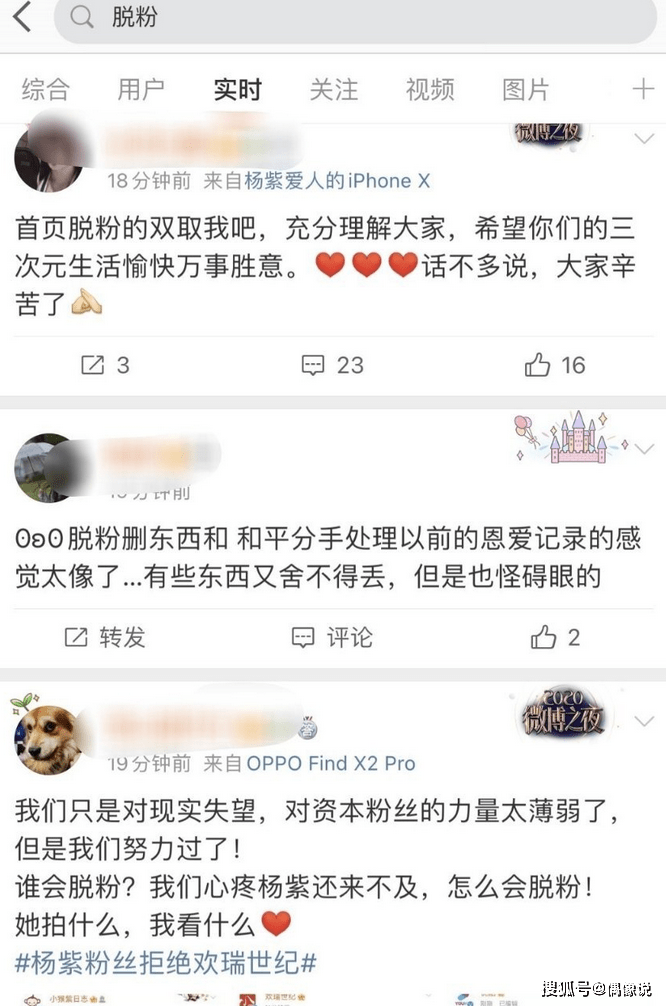The width and height of the screenshot is (666, 1006).
Task: Open the 23 comments on the first post
Action: pyautogui.click(x=333, y=365)
